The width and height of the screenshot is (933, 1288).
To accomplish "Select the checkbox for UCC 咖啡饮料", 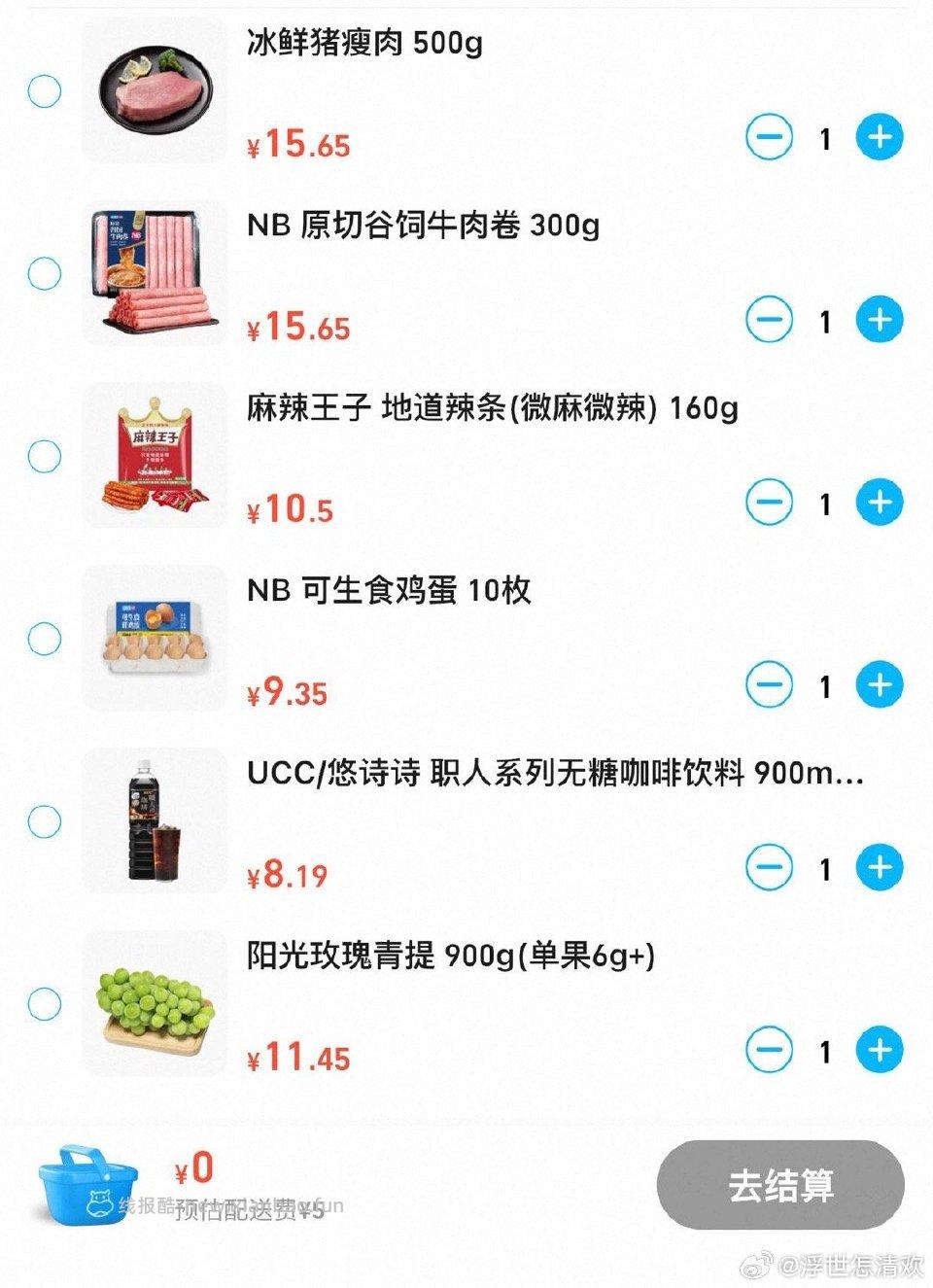I will [x=44, y=819].
